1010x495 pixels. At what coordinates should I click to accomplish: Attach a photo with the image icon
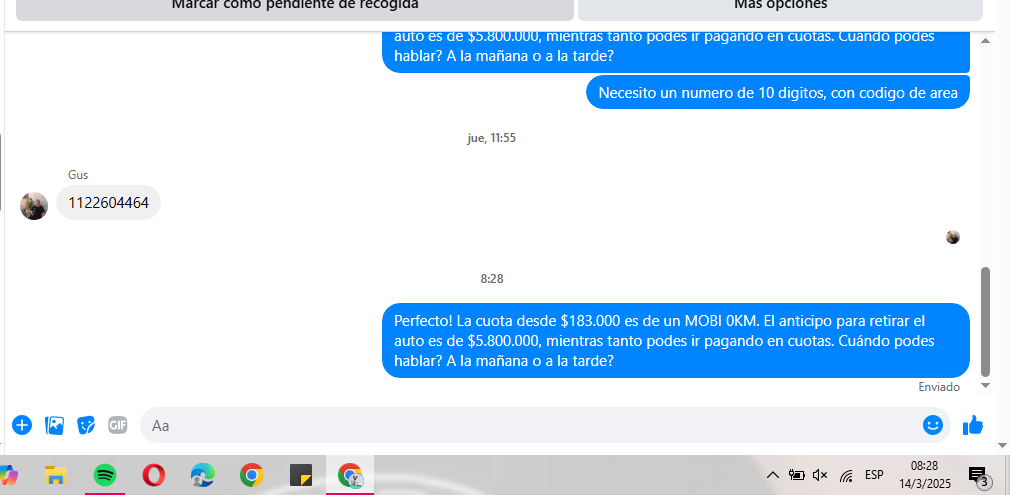coord(54,425)
